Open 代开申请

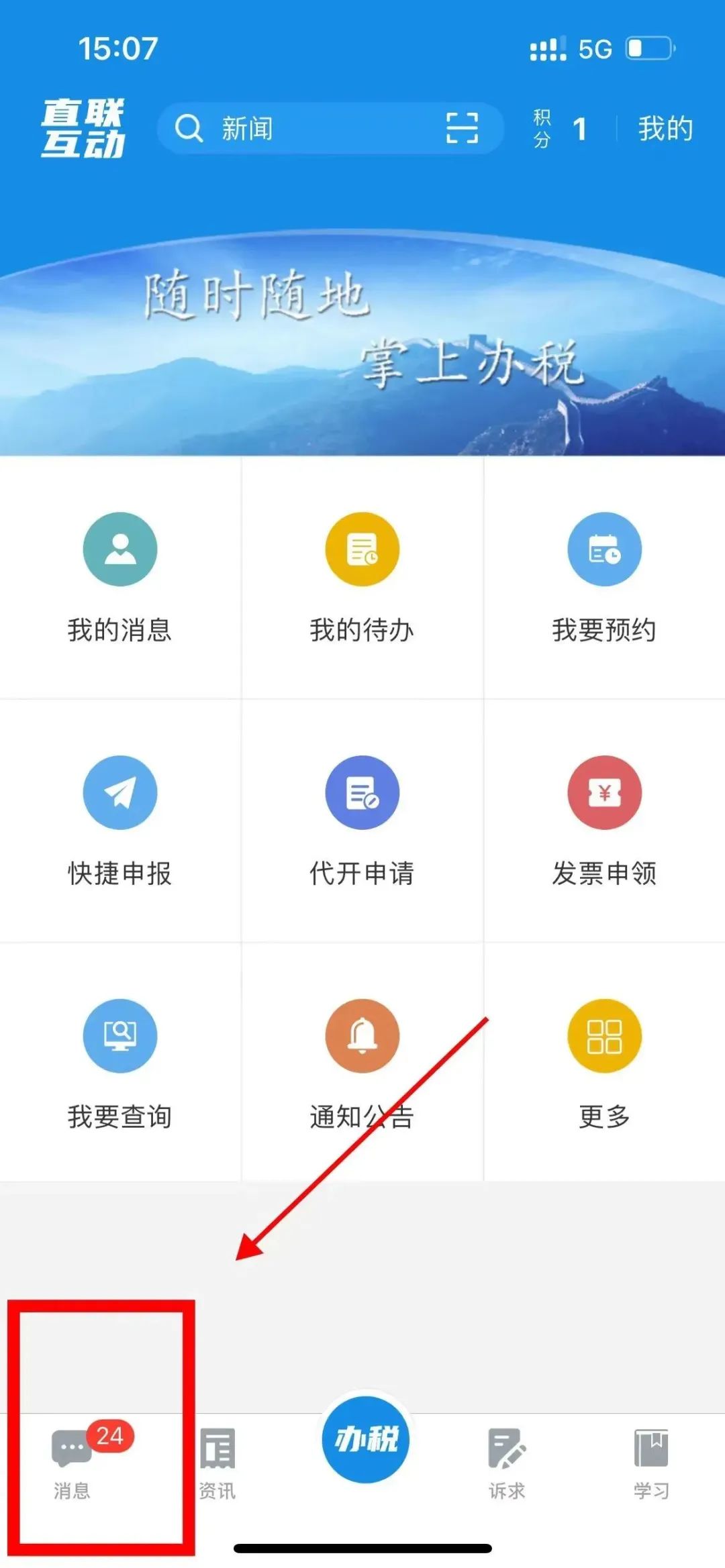[x=362, y=820]
